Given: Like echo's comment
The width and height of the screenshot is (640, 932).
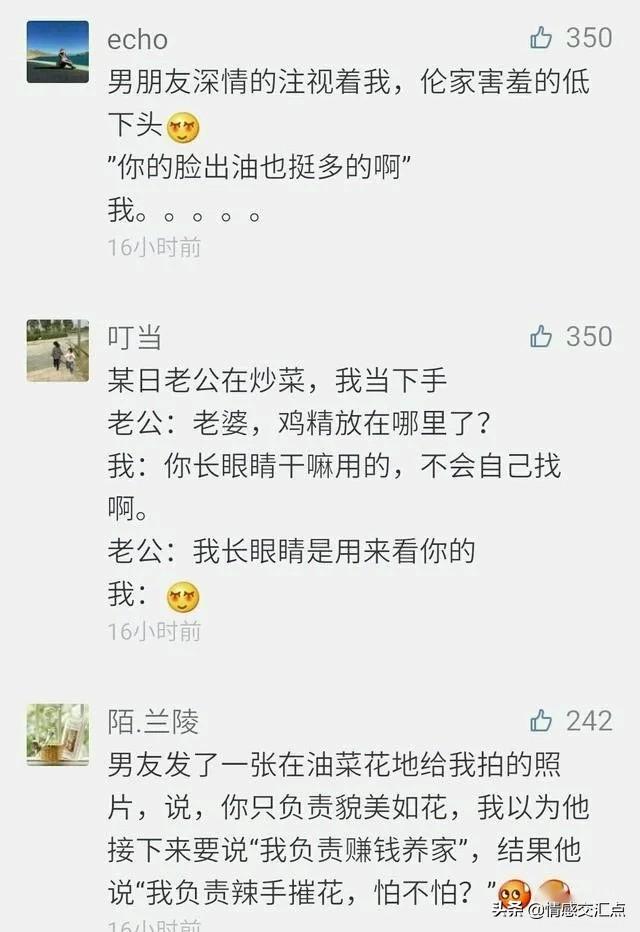Looking at the screenshot, I should pos(542,39).
